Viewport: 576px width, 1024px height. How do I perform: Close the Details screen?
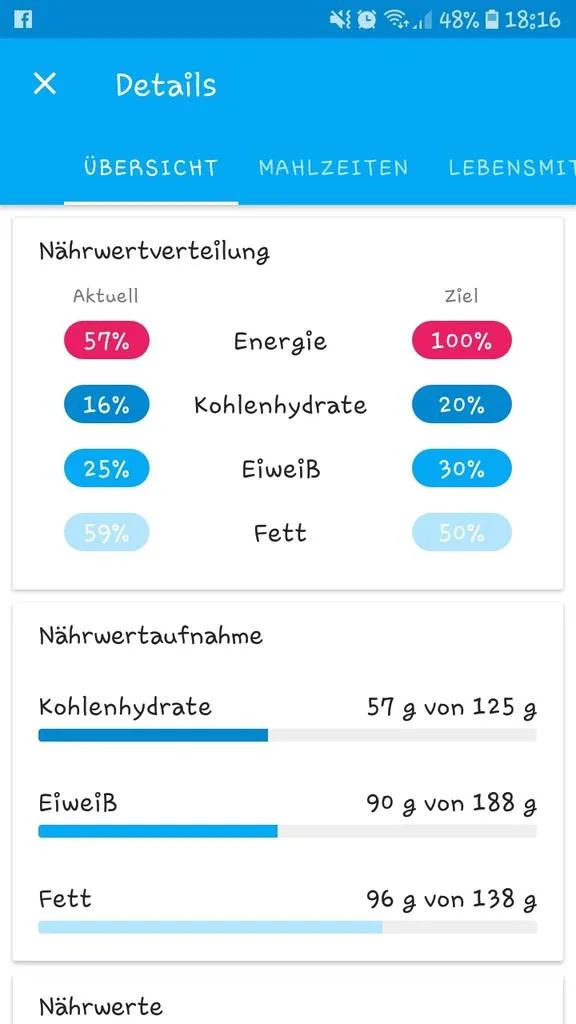pyautogui.click(x=44, y=84)
